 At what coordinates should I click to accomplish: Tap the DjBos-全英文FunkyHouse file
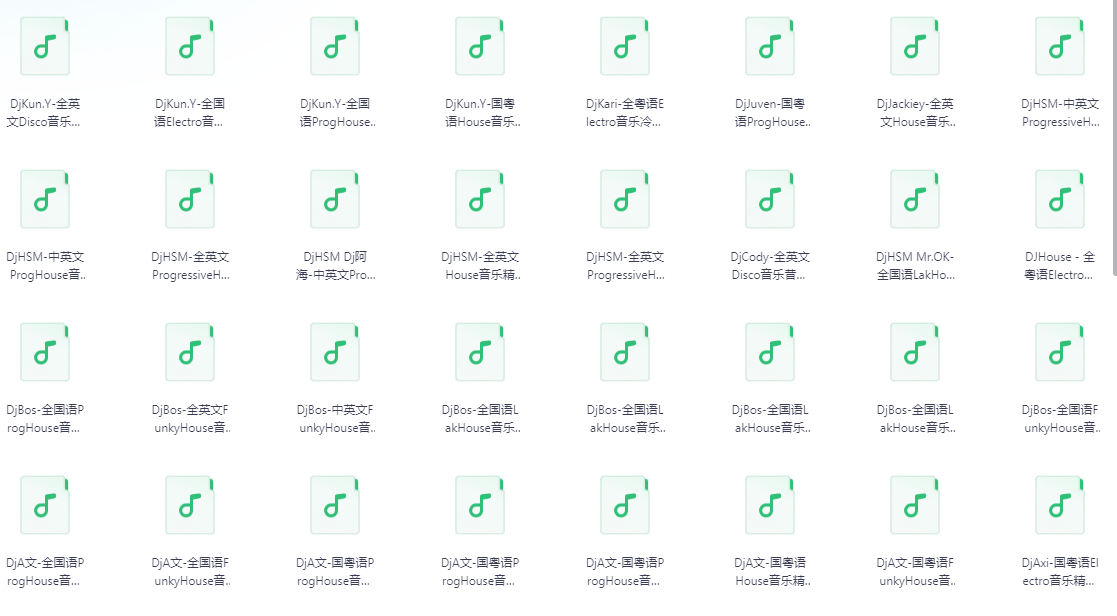click(190, 352)
